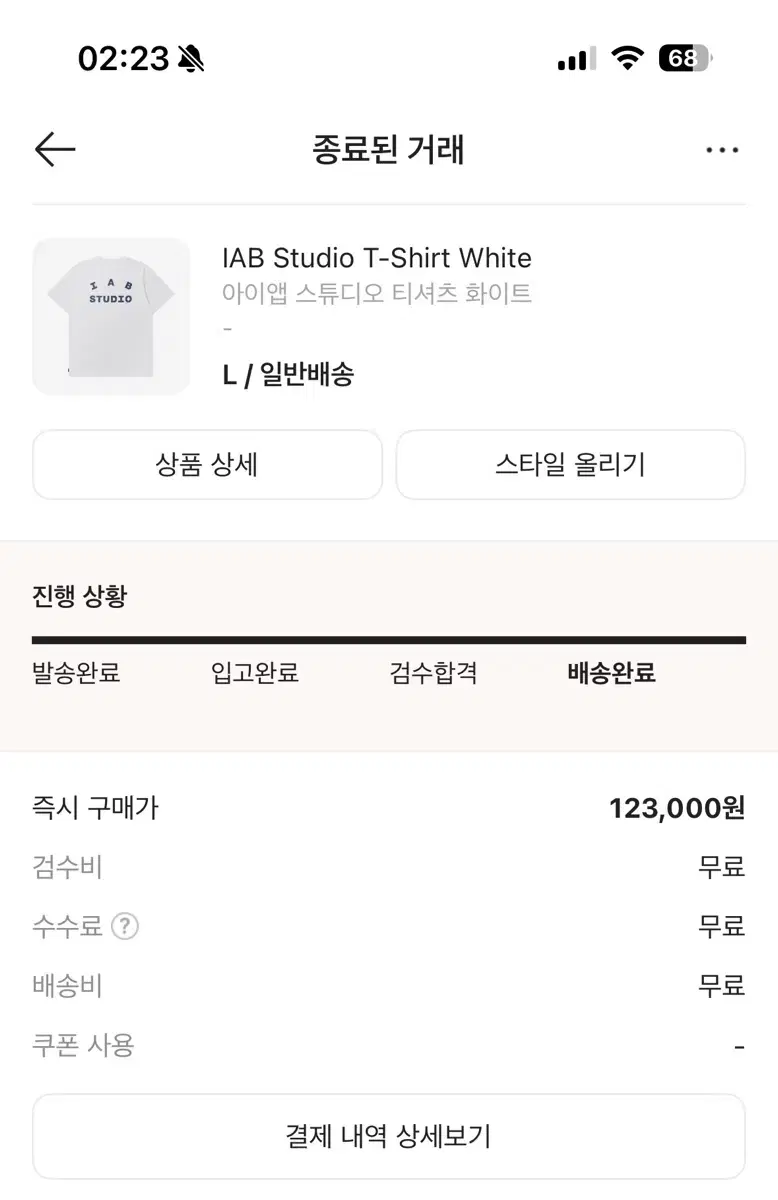Tap the IAB Studio t-shirt thumbnail
This screenshot has height=1200, width=778.
(x=111, y=316)
